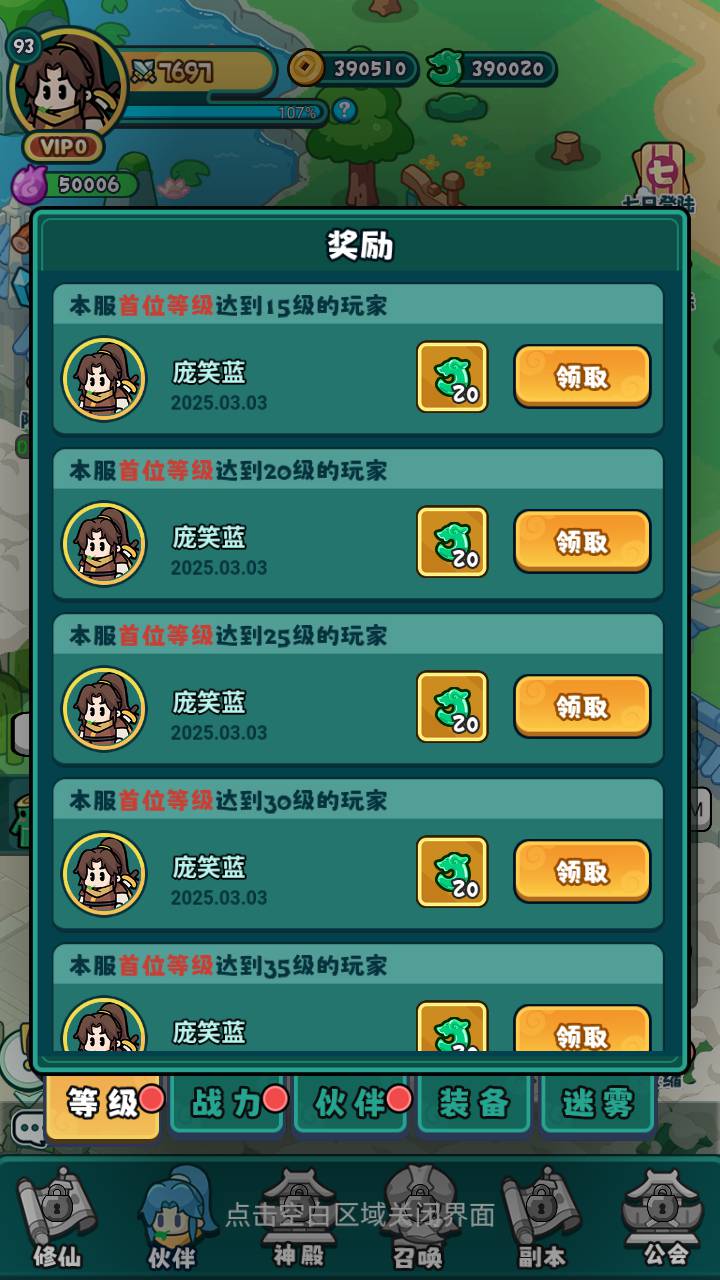Claim the reward for reaching level 15
720x1280 pixels.
582,377
